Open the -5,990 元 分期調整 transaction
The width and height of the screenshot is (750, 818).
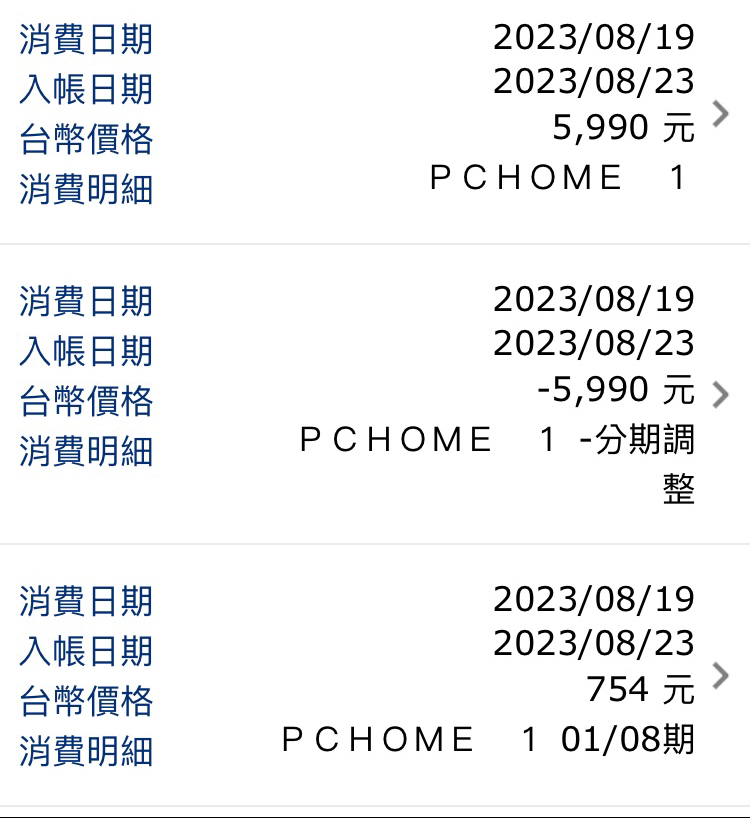(x=720, y=396)
